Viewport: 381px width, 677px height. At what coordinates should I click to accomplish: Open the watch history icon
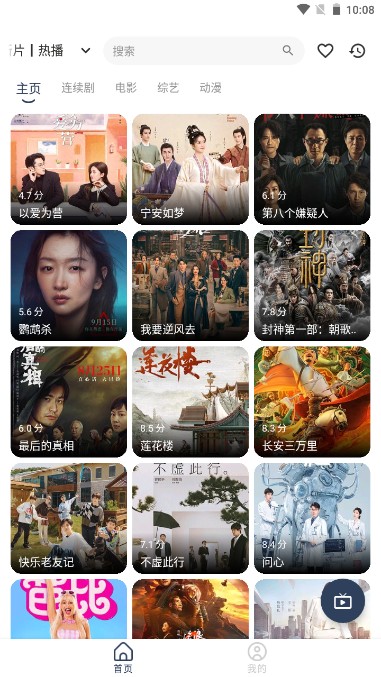click(357, 51)
